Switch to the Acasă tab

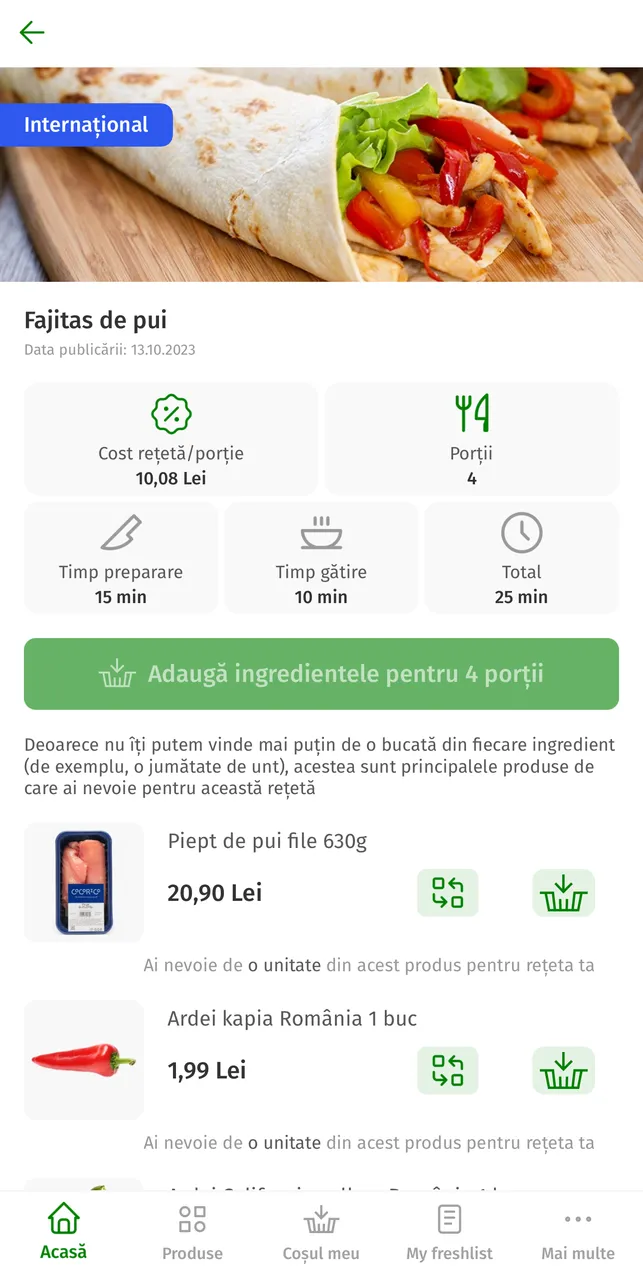click(x=63, y=1232)
